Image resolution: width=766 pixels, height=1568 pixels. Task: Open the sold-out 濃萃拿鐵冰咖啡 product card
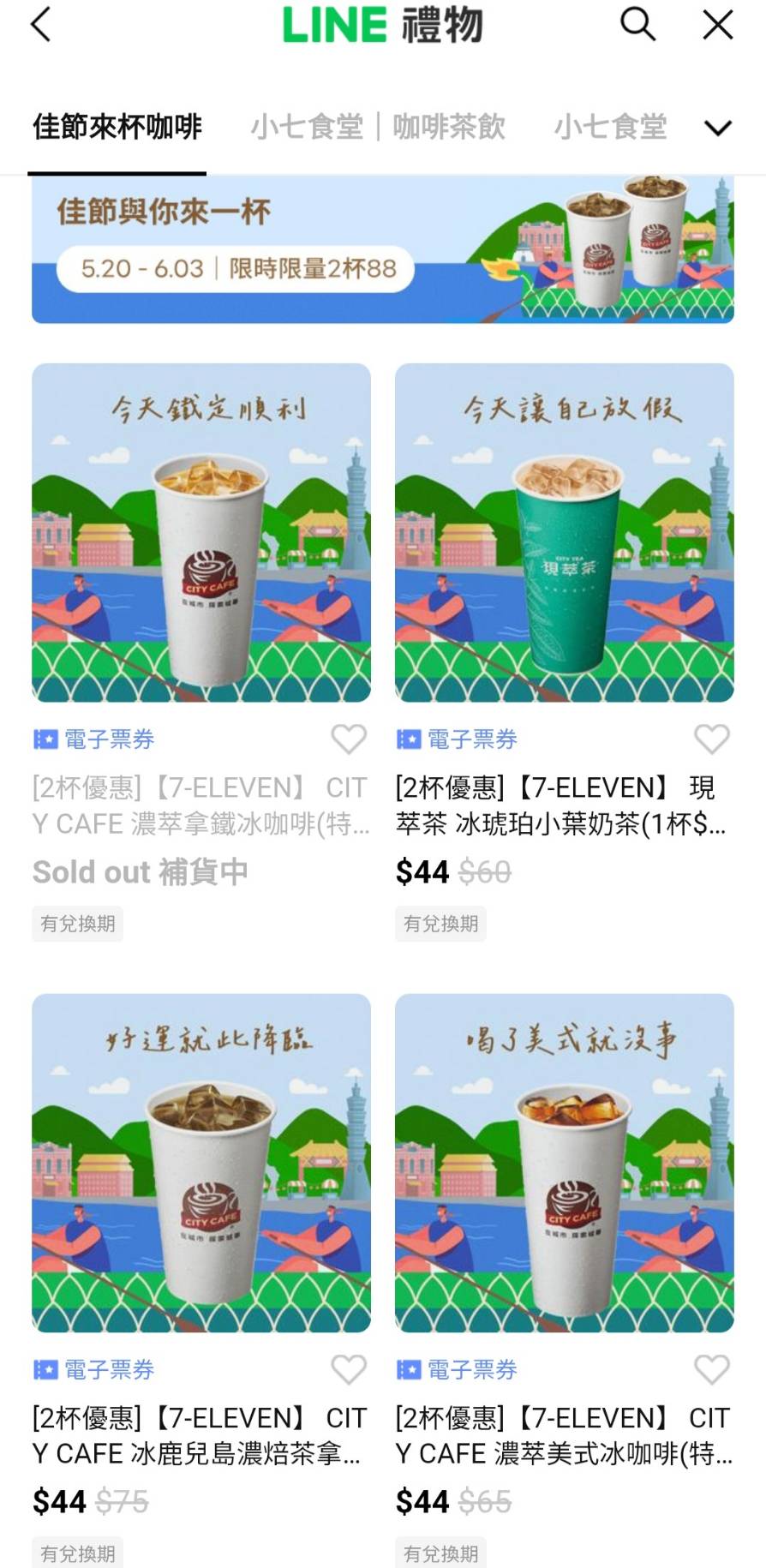pyautogui.click(x=201, y=533)
